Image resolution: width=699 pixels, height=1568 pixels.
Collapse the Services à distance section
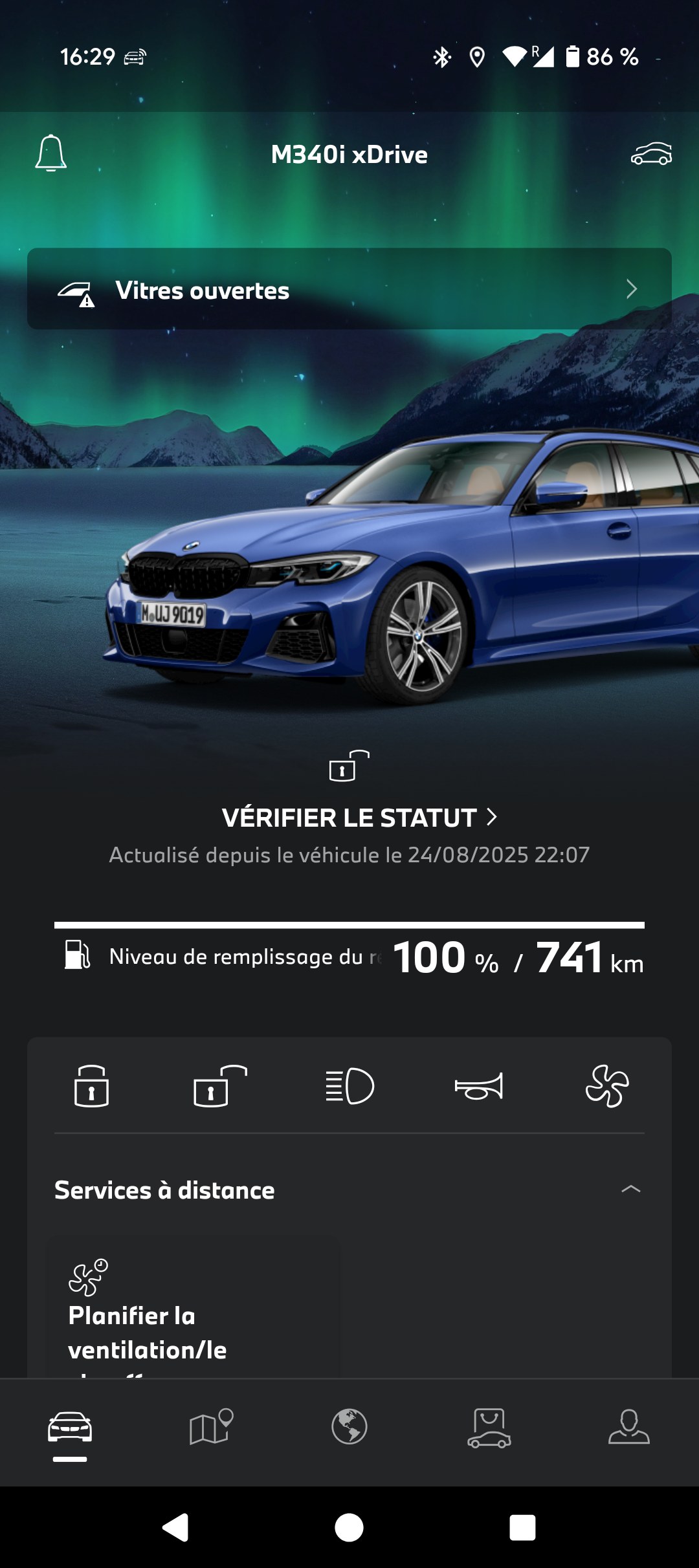coord(630,1189)
